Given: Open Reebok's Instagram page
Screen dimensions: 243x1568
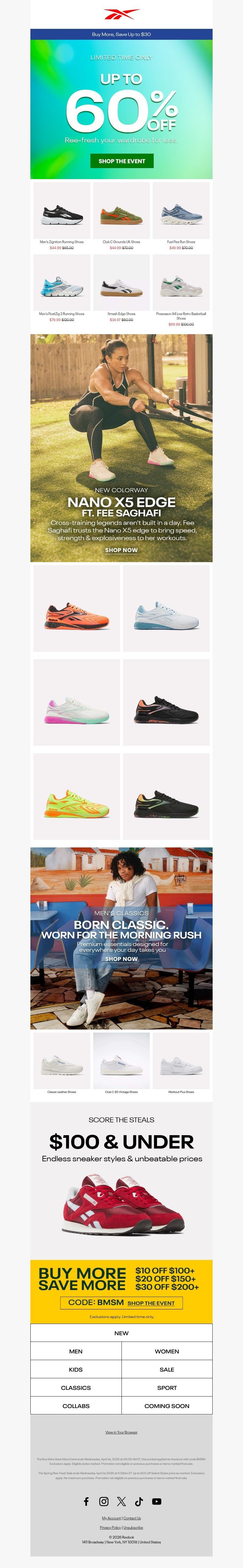Looking at the screenshot, I should (x=104, y=1502).
